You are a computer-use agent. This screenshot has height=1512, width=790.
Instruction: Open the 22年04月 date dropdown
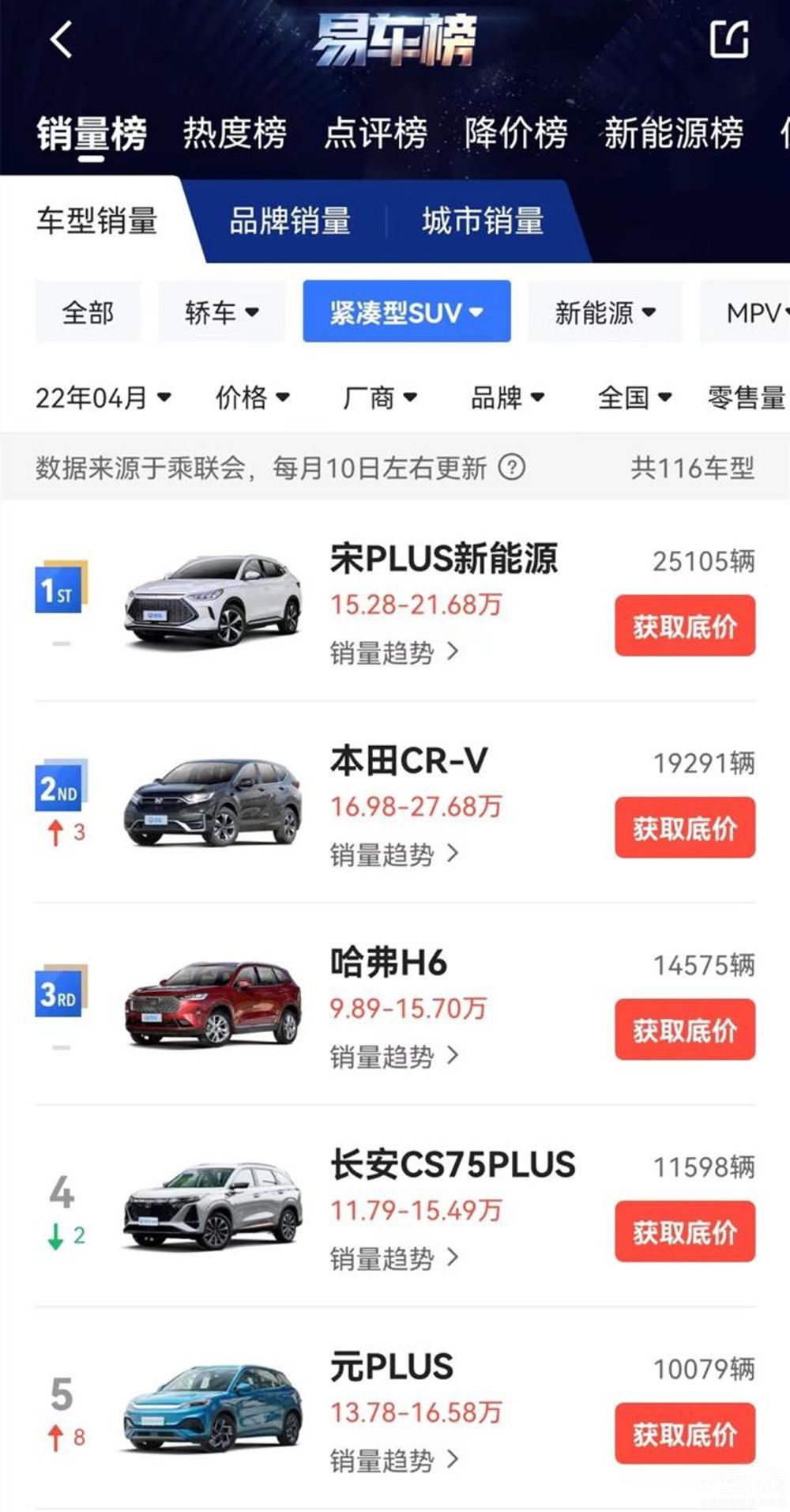[x=104, y=398]
